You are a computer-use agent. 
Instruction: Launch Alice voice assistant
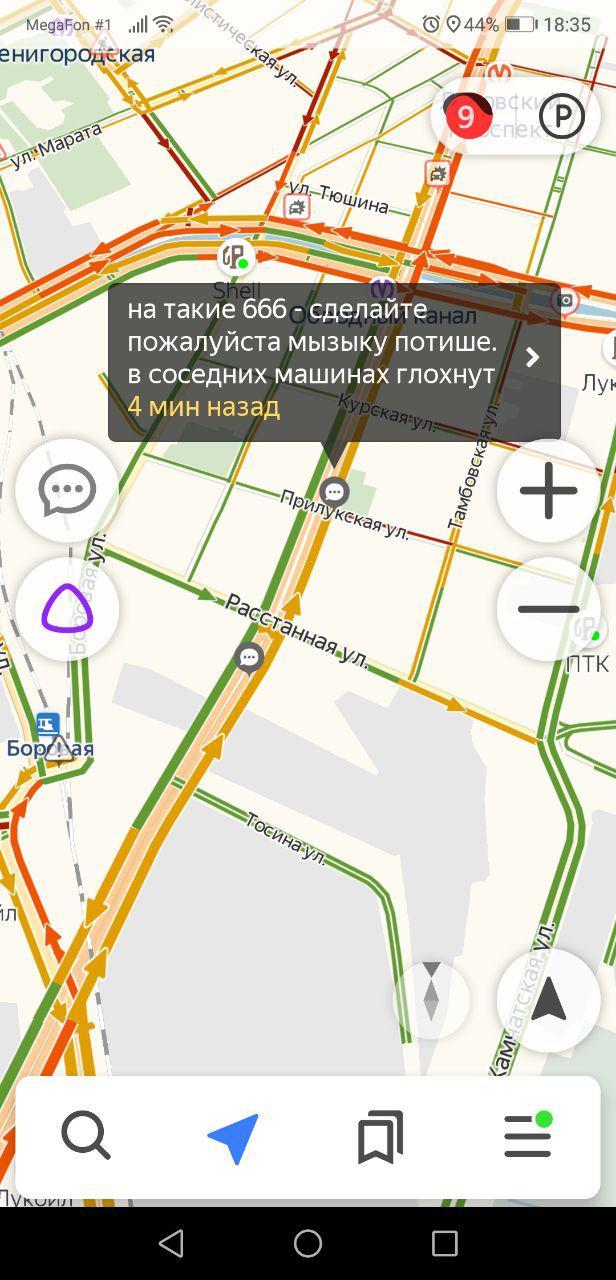67,609
